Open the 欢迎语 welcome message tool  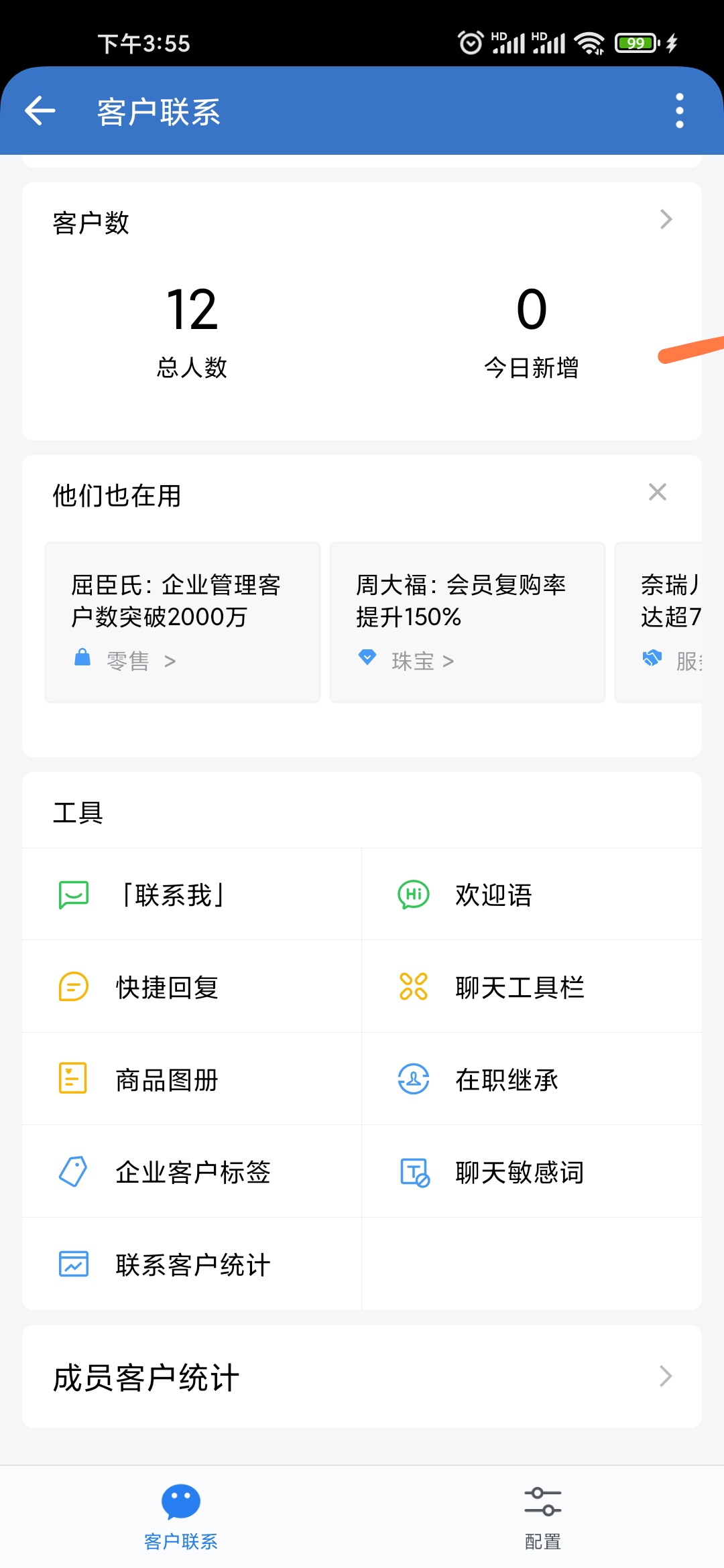pos(491,895)
